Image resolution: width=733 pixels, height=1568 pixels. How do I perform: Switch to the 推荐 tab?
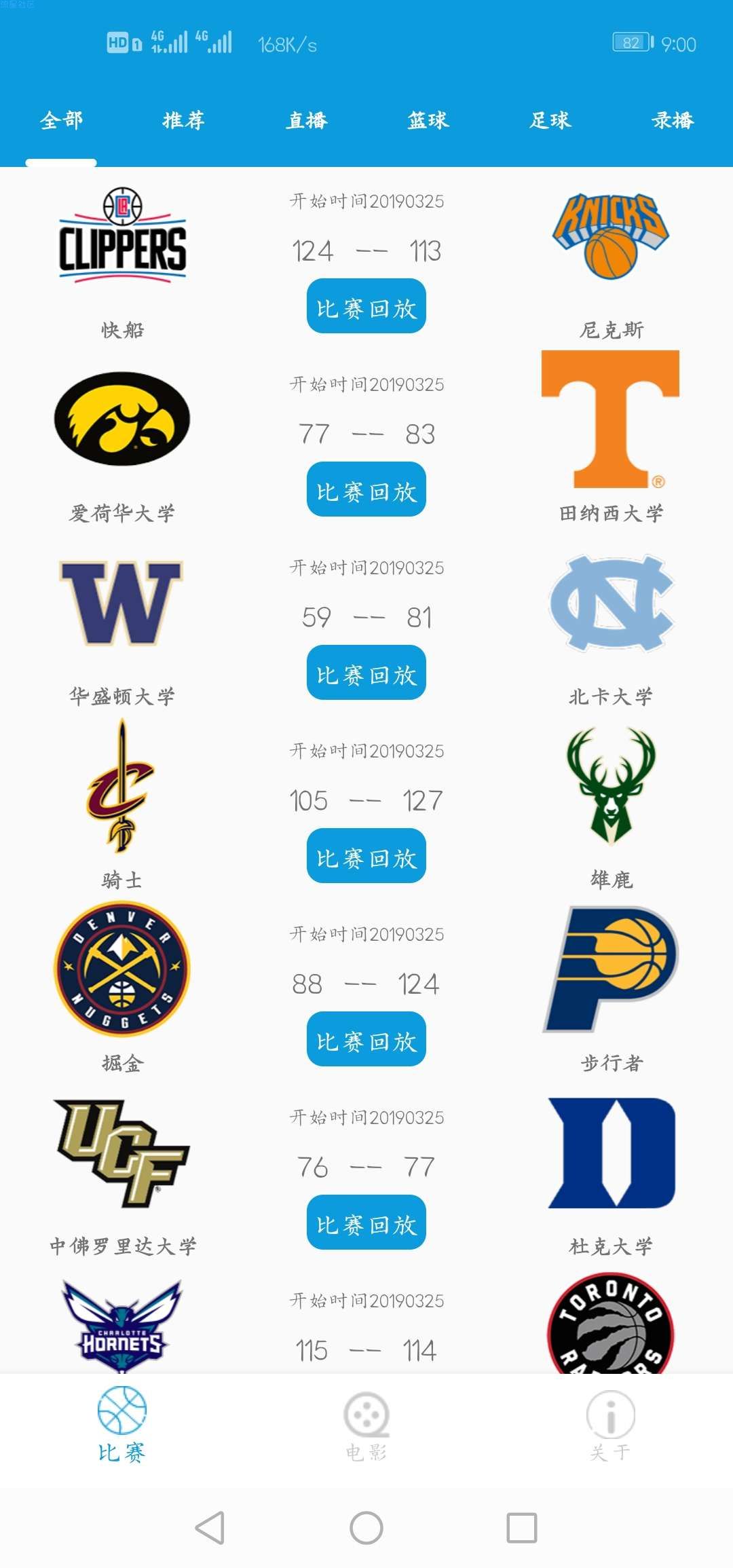pos(183,120)
